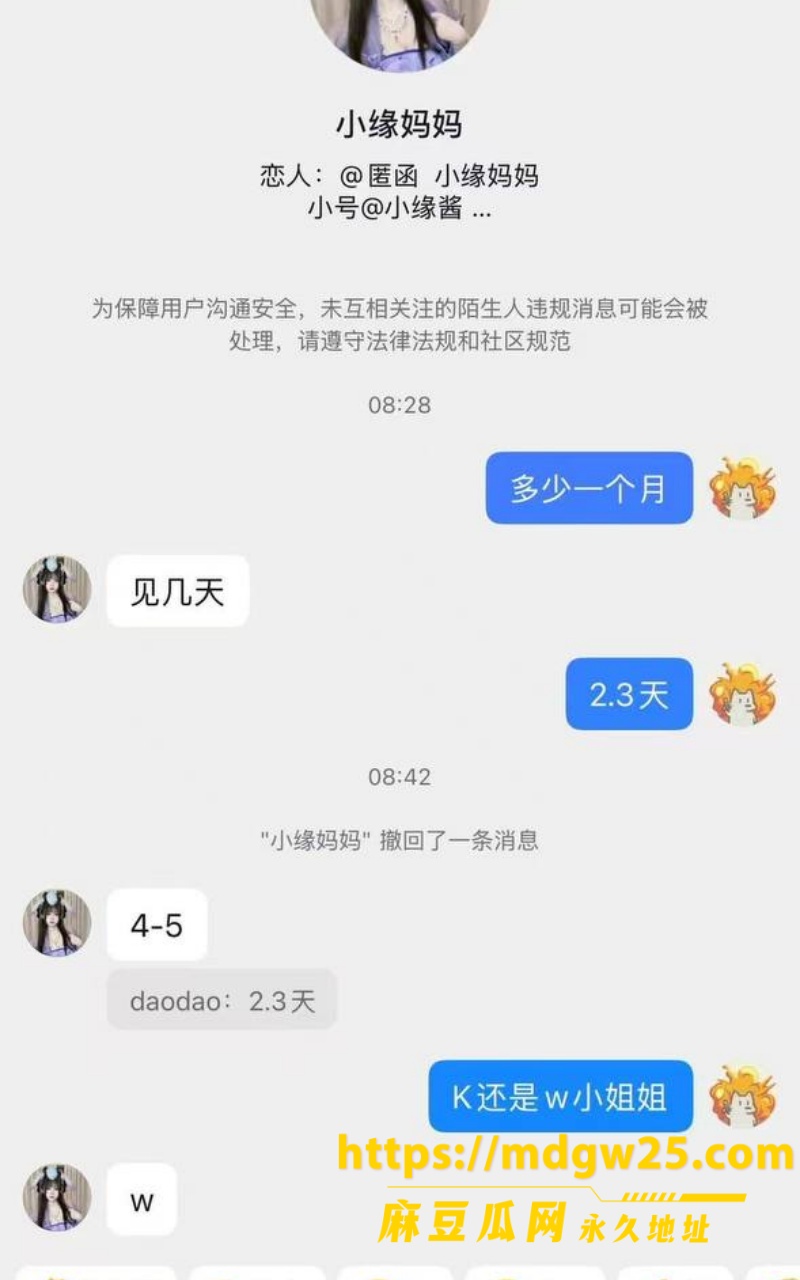Open the quoted reply daodao: 2.3天

tap(222, 1000)
